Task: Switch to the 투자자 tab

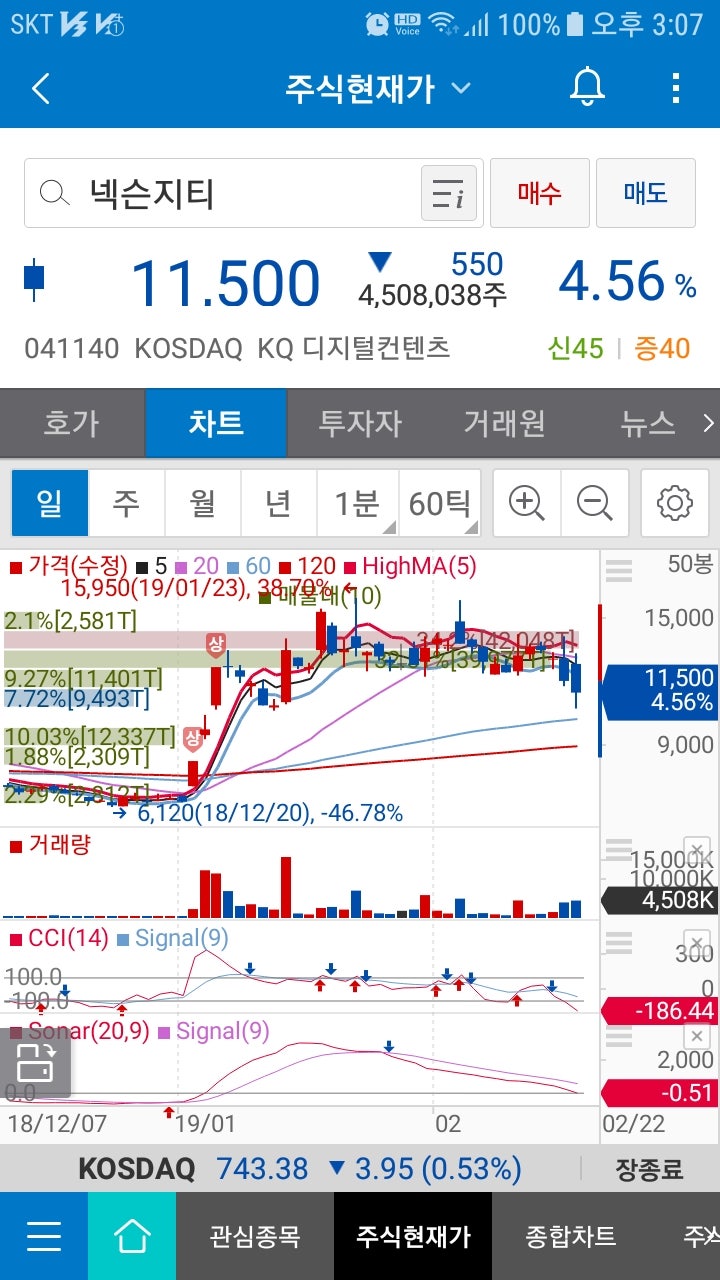Action: click(x=360, y=423)
